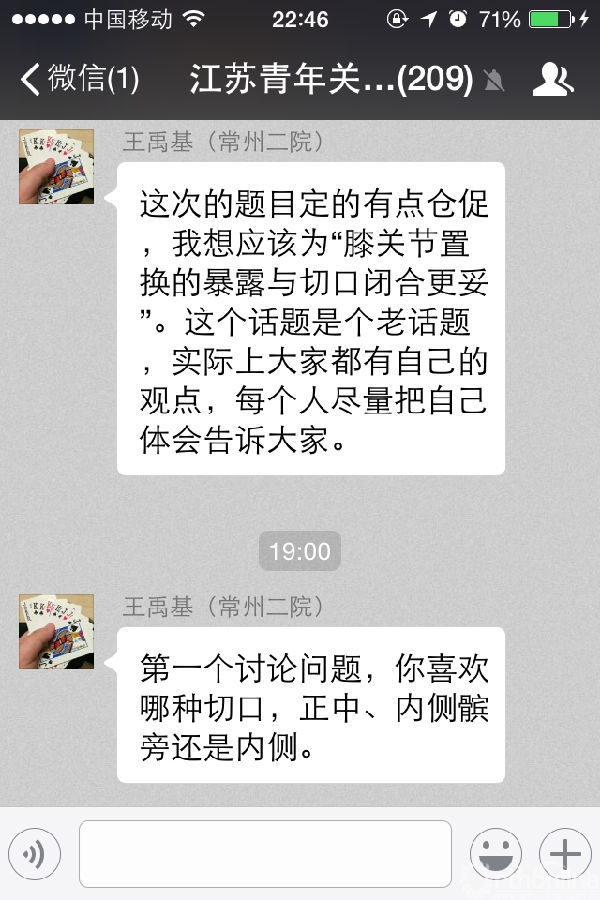Go back to the 微信 chat list
Viewport: 600px width, 900px height.
point(78,79)
